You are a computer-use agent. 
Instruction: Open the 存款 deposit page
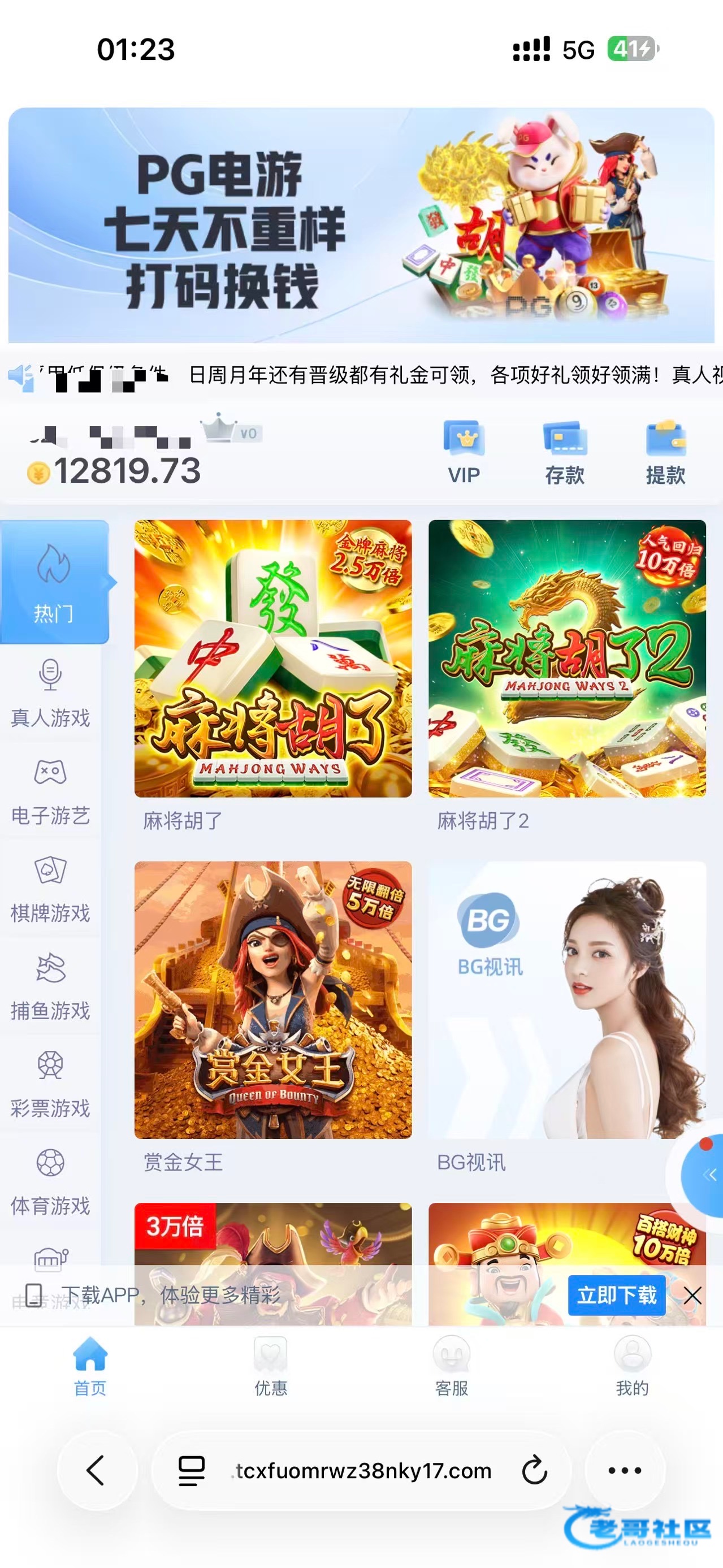(565, 452)
